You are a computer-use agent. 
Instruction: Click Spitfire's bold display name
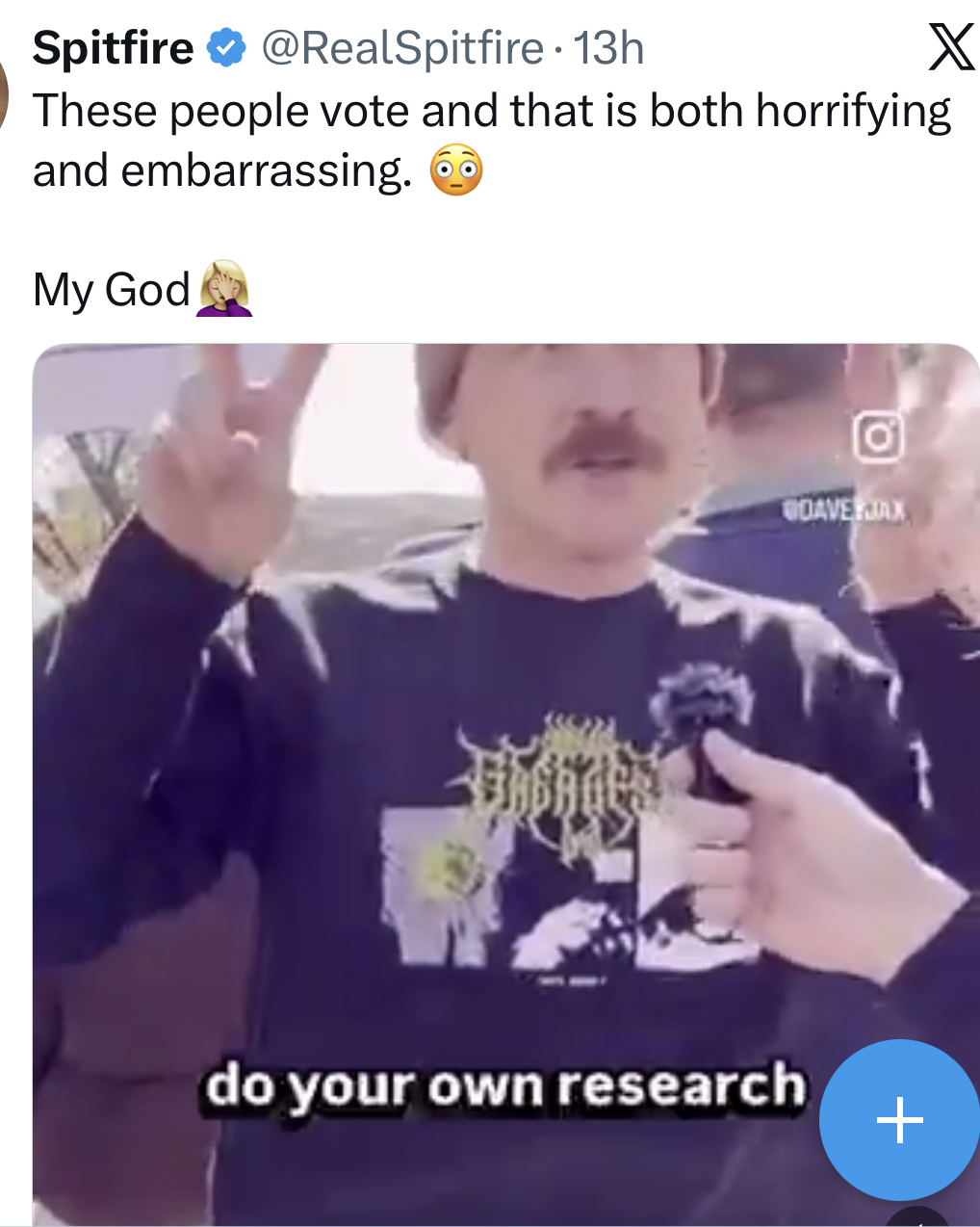pos(113,45)
